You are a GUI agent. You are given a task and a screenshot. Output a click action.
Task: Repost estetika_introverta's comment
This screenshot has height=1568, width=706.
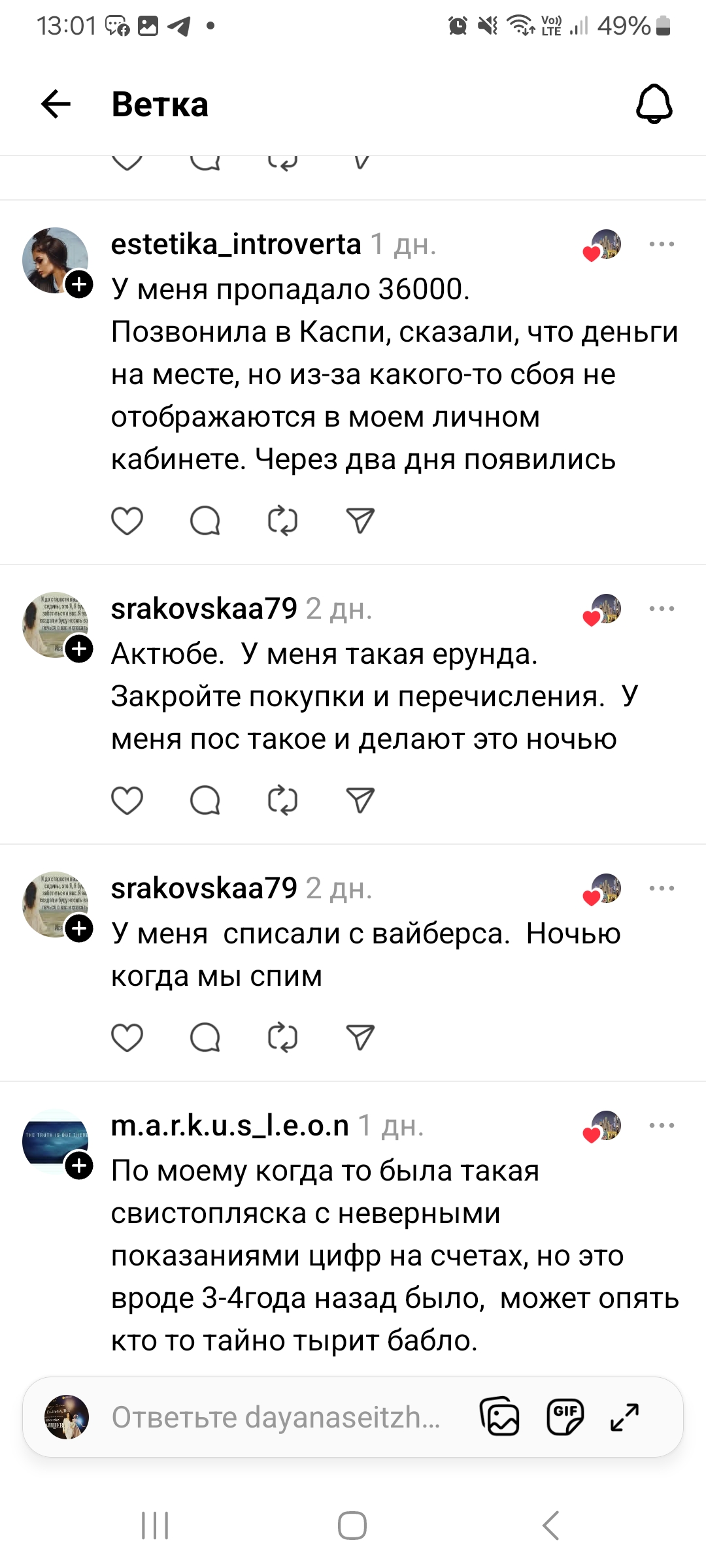(282, 521)
